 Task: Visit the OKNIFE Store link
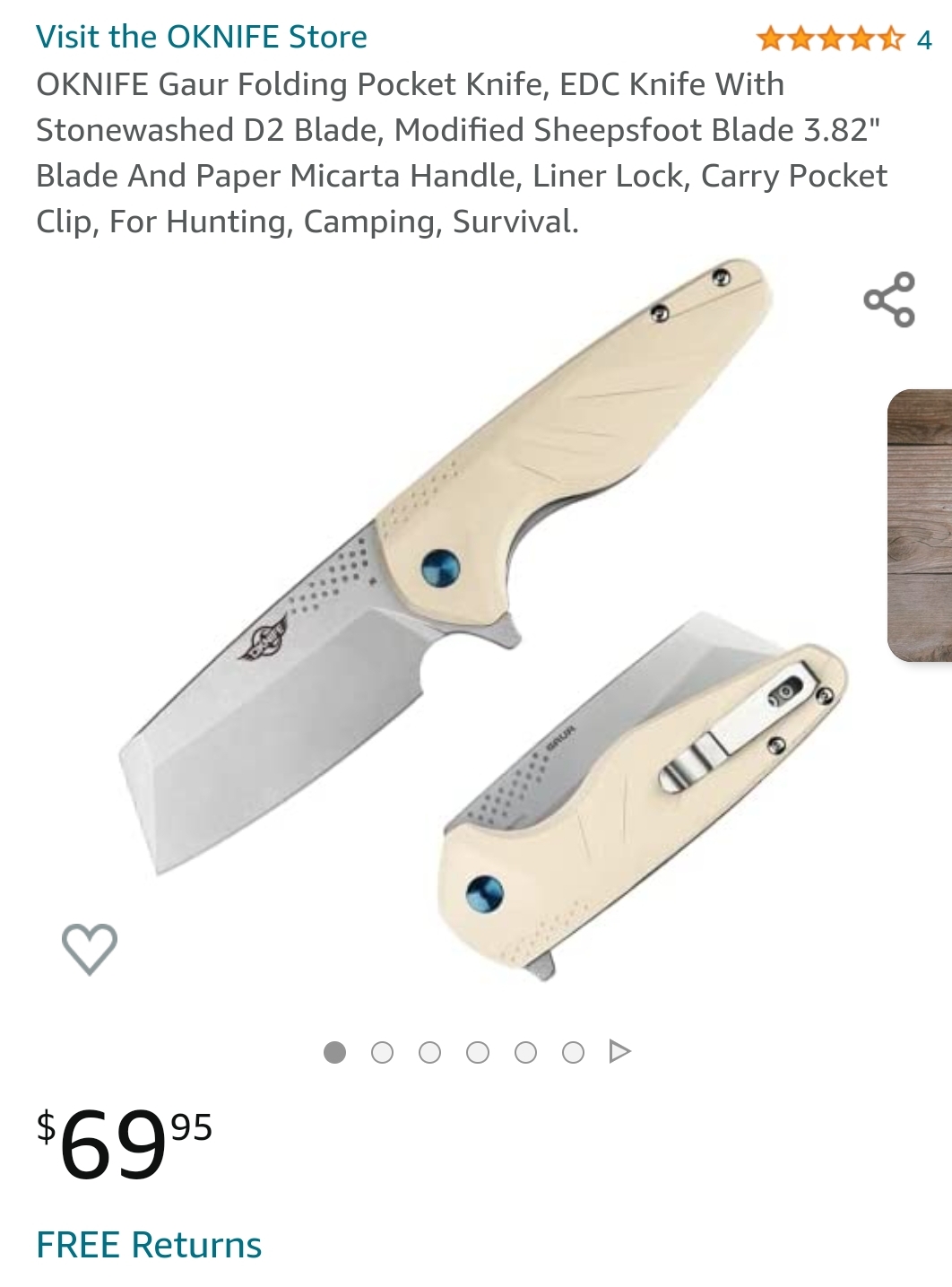coord(202,37)
